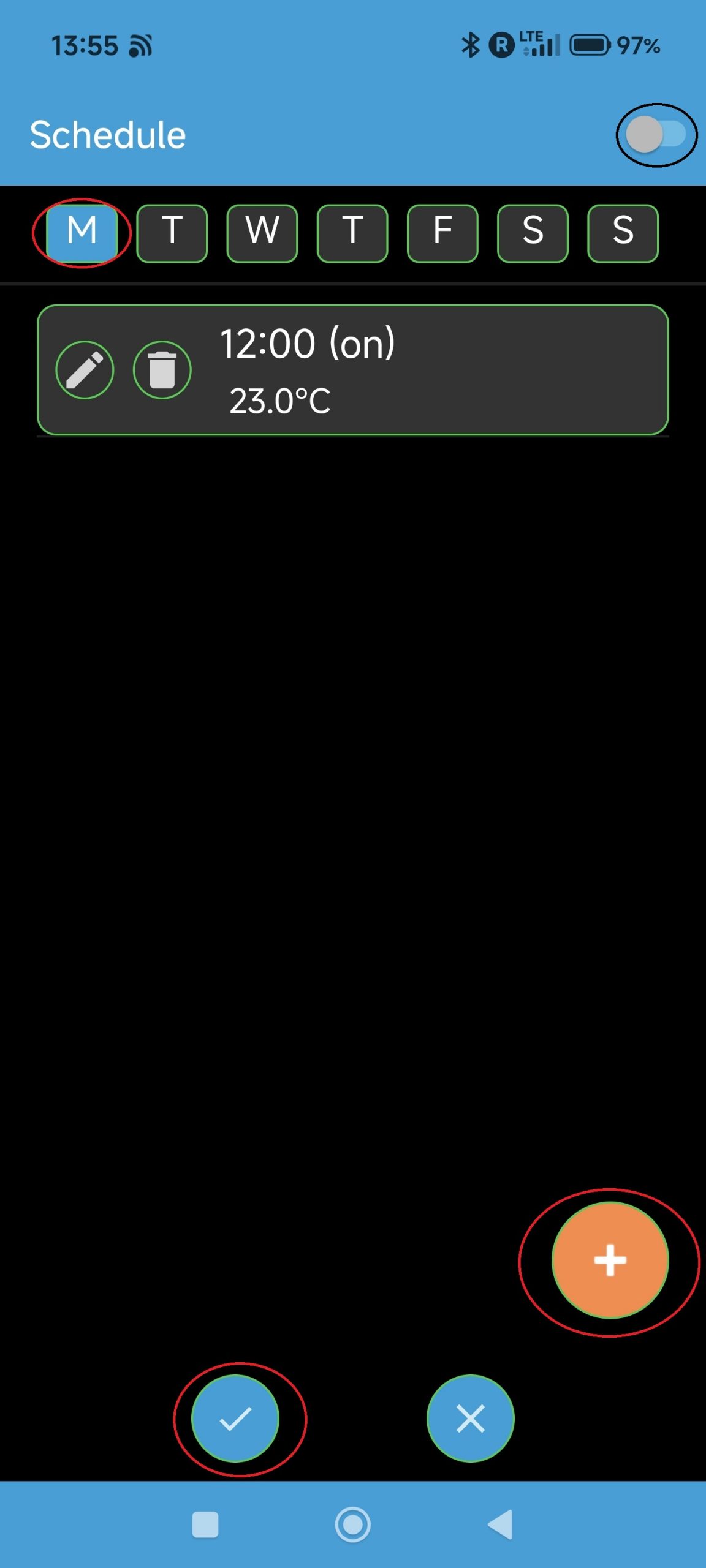Go back using the system back button
Viewport: 706px width, 1568px height.
click(x=500, y=1525)
